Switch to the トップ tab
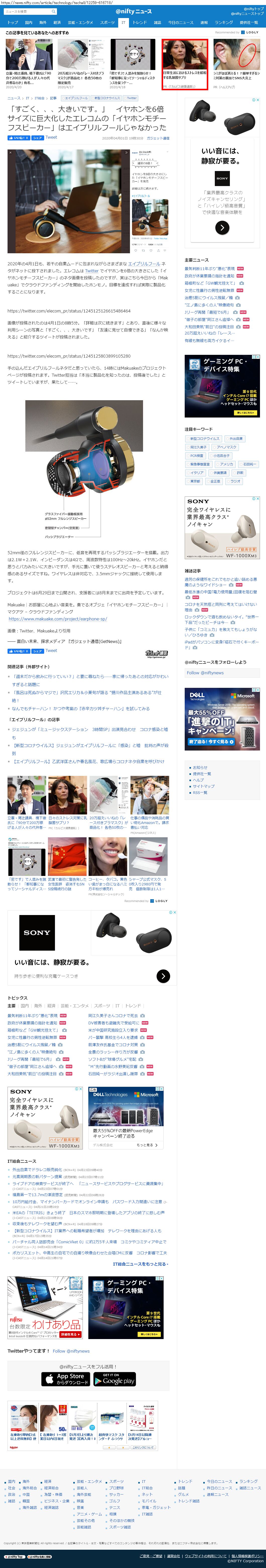 (x=13, y=23)
